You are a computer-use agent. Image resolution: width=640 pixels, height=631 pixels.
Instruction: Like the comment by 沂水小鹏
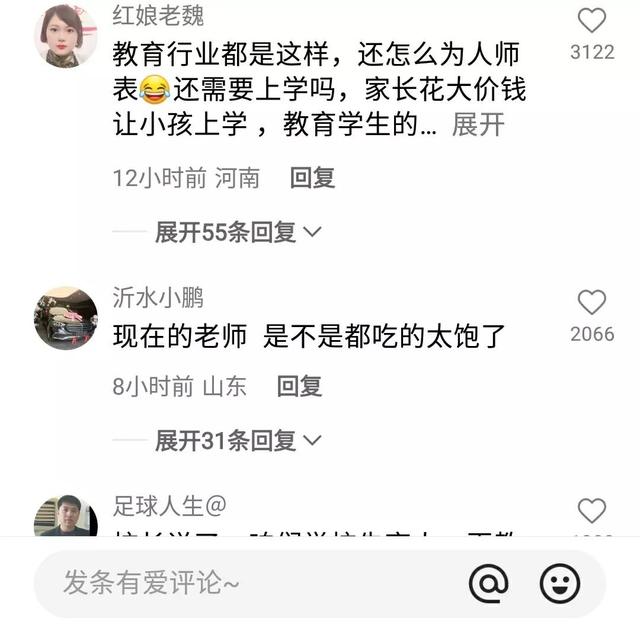point(592,303)
